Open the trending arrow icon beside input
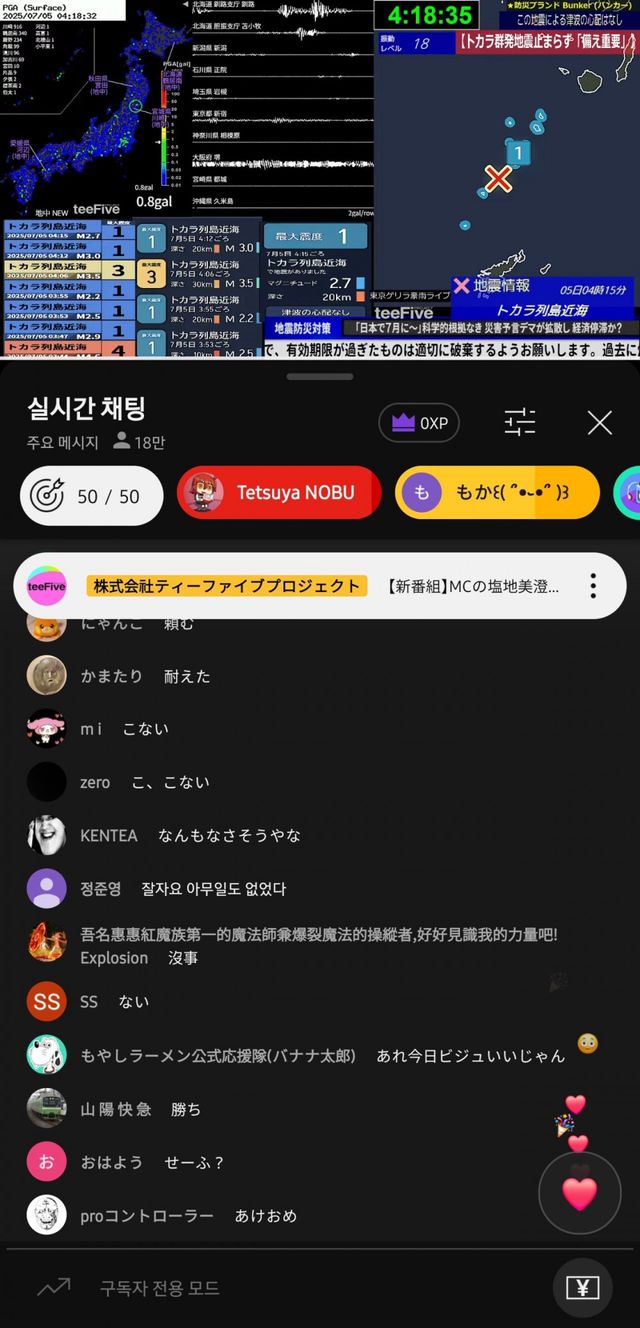The width and height of the screenshot is (640, 1328). click(x=53, y=1288)
